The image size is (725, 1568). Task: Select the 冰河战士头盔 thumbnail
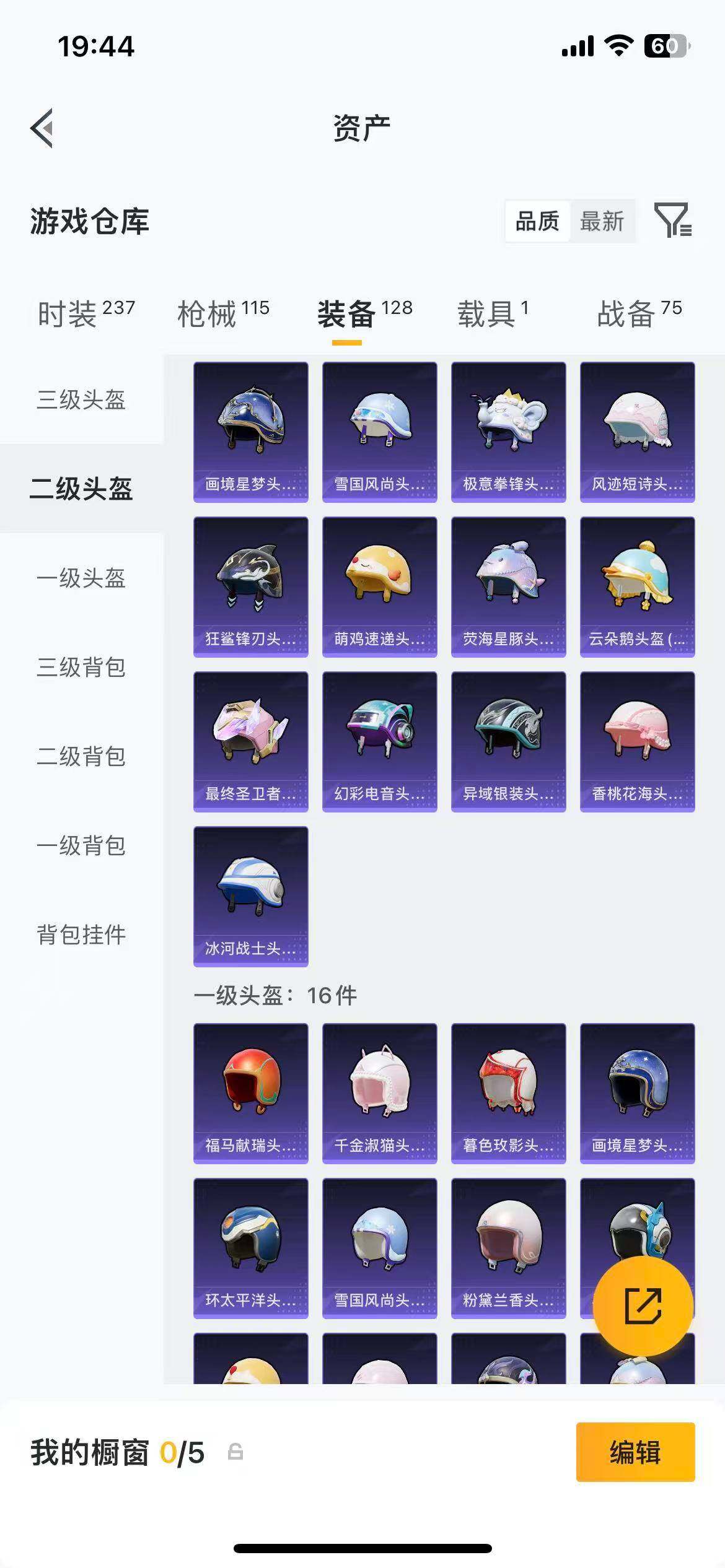pyautogui.click(x=250, y=898)
